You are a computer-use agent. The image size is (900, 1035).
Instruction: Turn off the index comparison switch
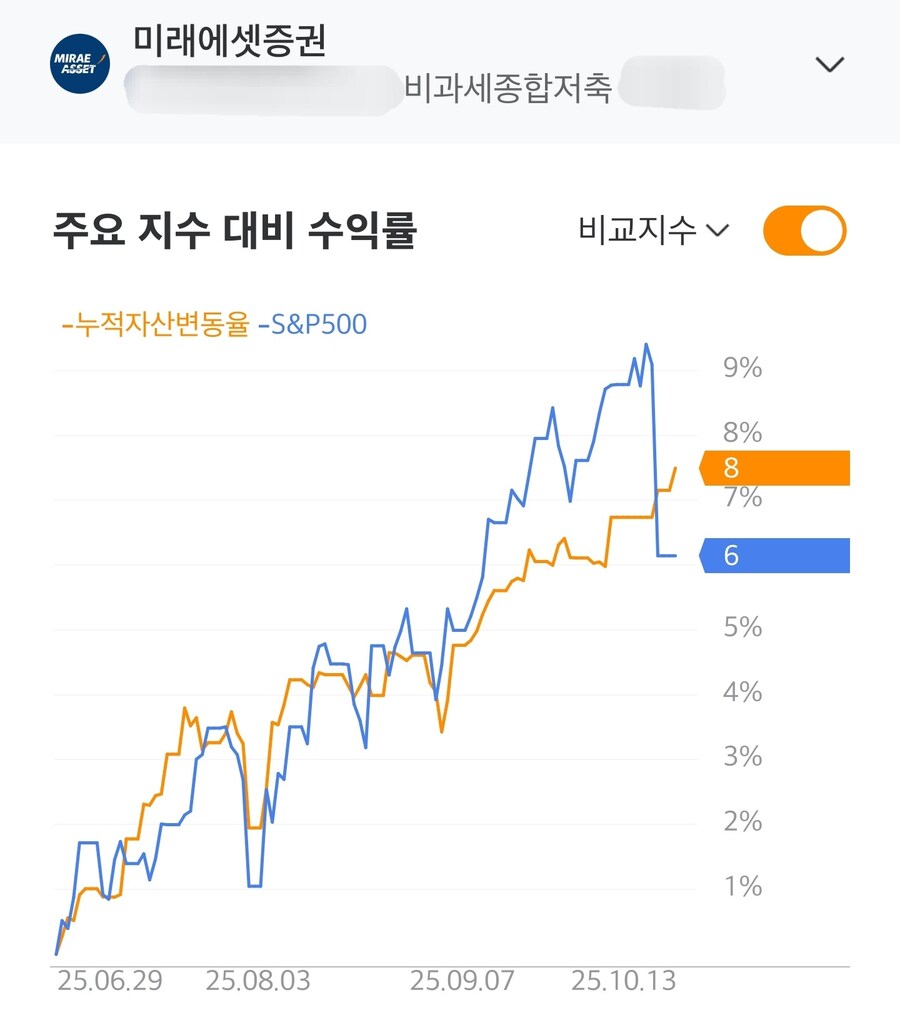coord(804,231)
